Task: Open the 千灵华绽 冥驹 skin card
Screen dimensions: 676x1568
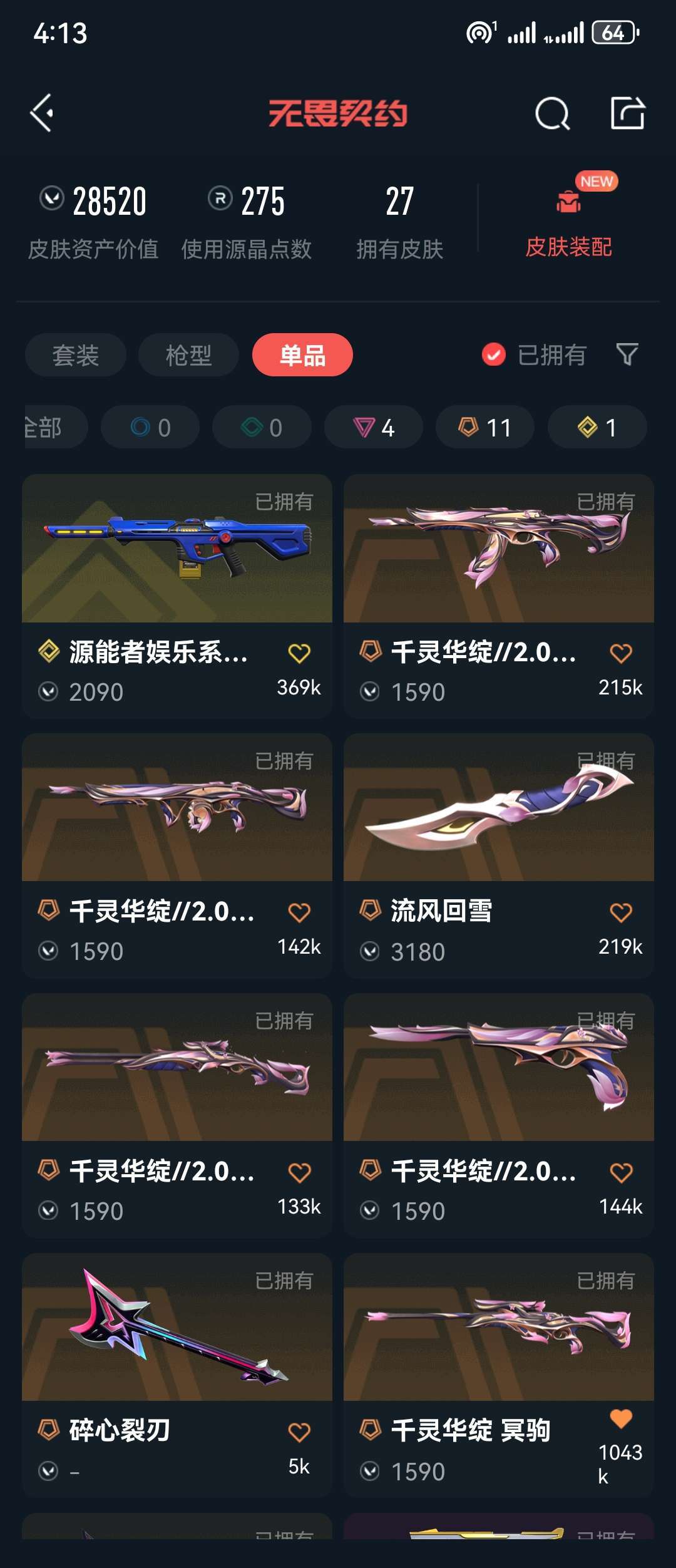Action: pyautogui.click(x=499, y=1375)
